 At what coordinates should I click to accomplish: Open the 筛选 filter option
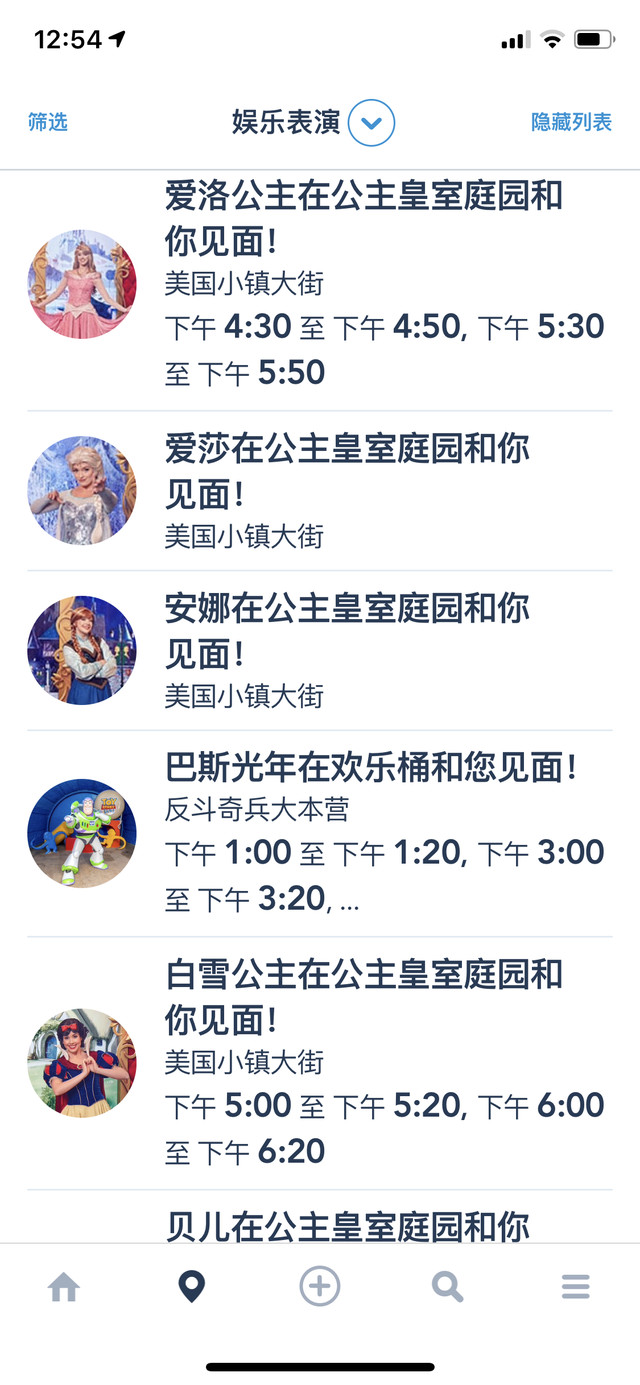pos(48,123)
